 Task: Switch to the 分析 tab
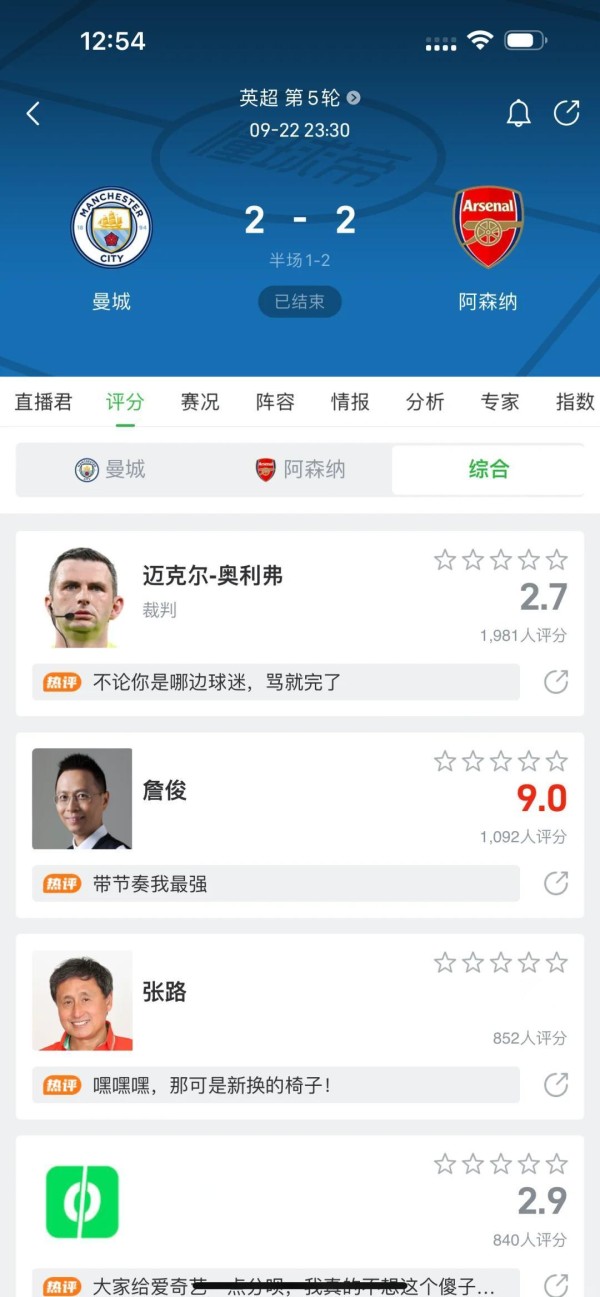click(x=425, y=402)
